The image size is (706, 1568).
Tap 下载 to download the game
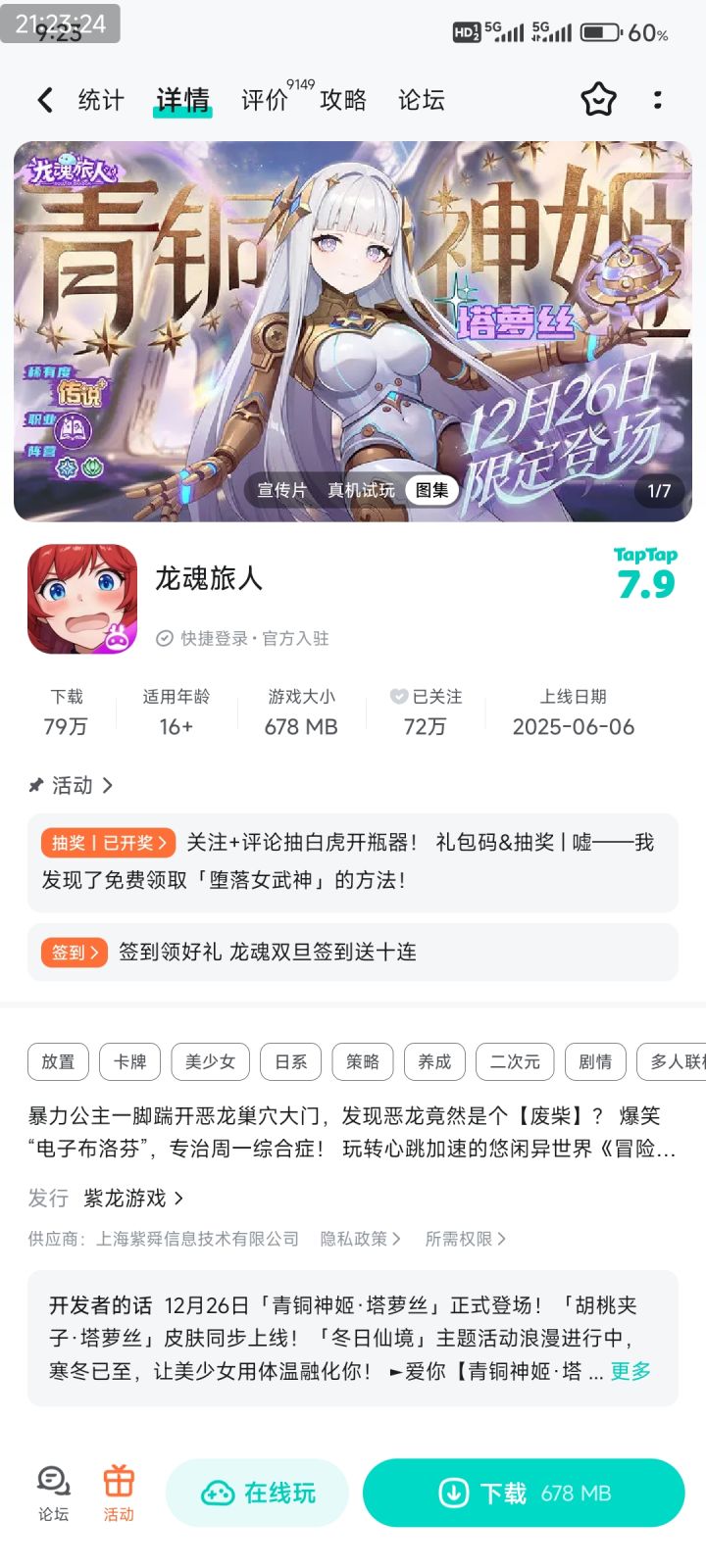click(523, 1493)
